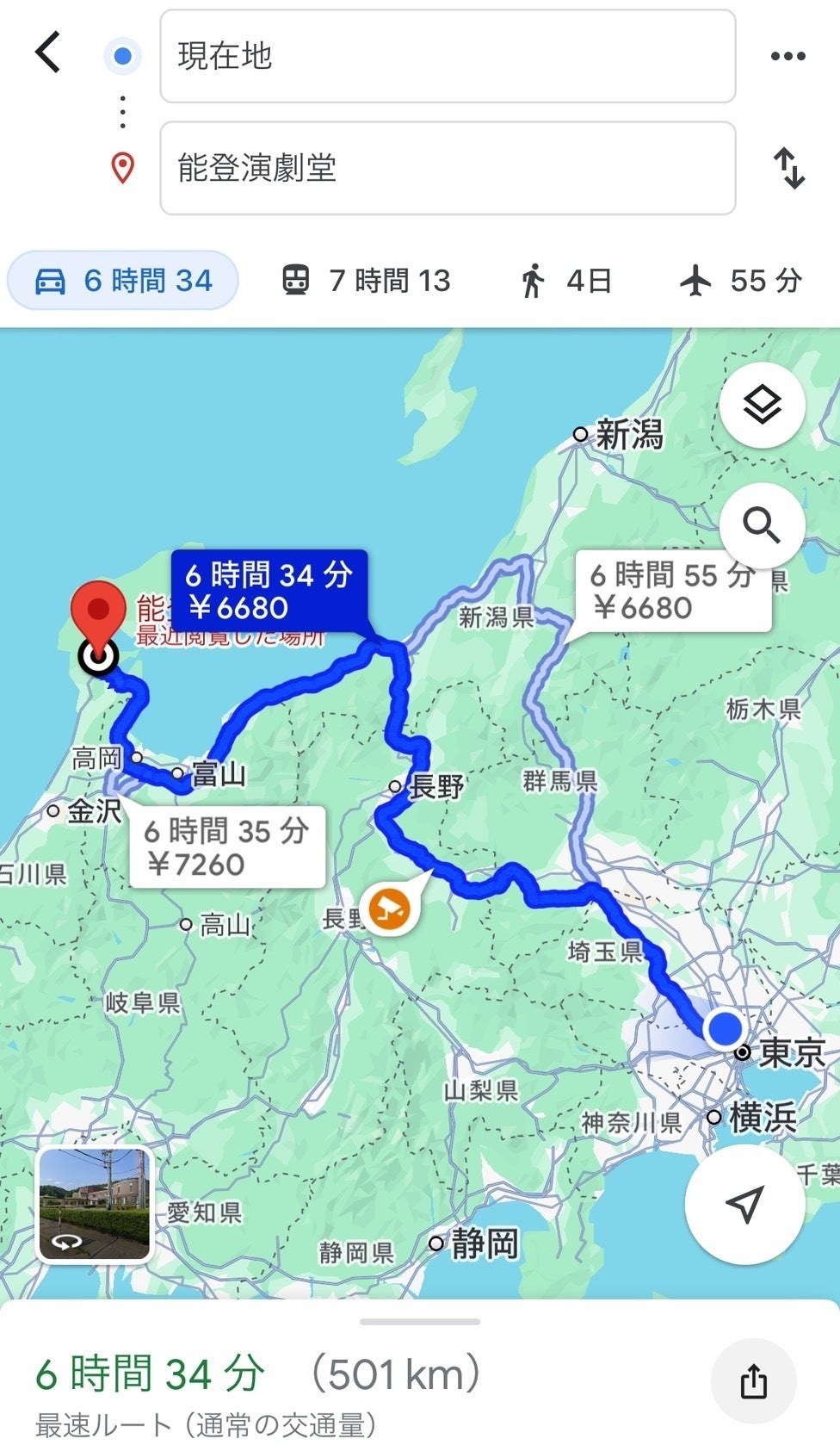Expand the route details bottom sheet handle
This screenshot has width=840, height=1445.
tap(420, 1321)
